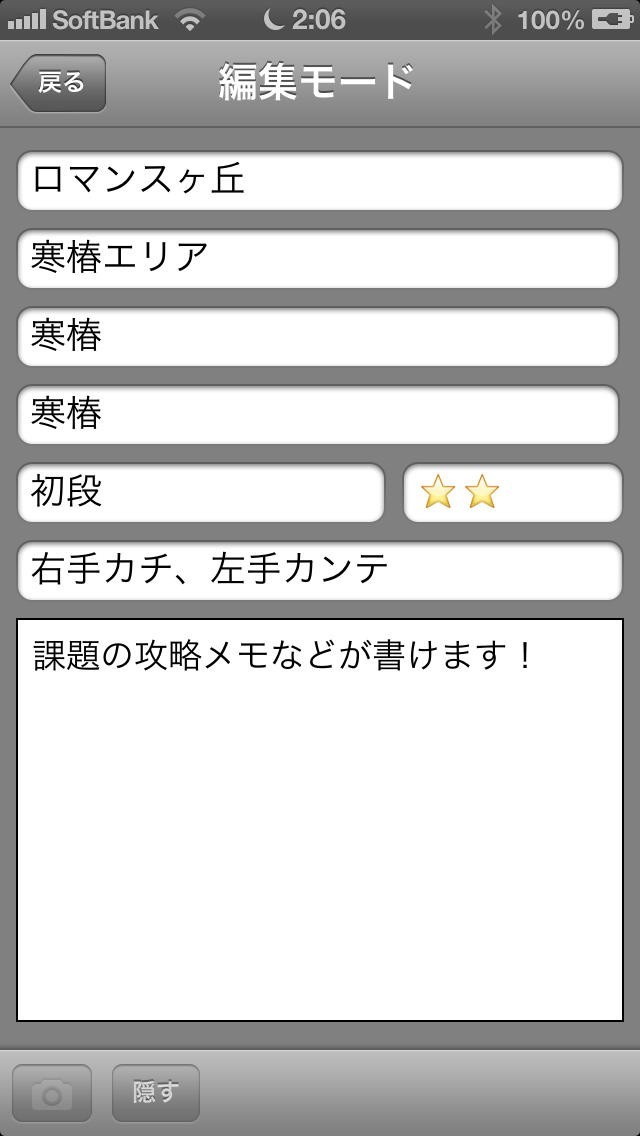
Task: Edit the ロマンスヶ丘 text field
Action: (x=318, y=181)
